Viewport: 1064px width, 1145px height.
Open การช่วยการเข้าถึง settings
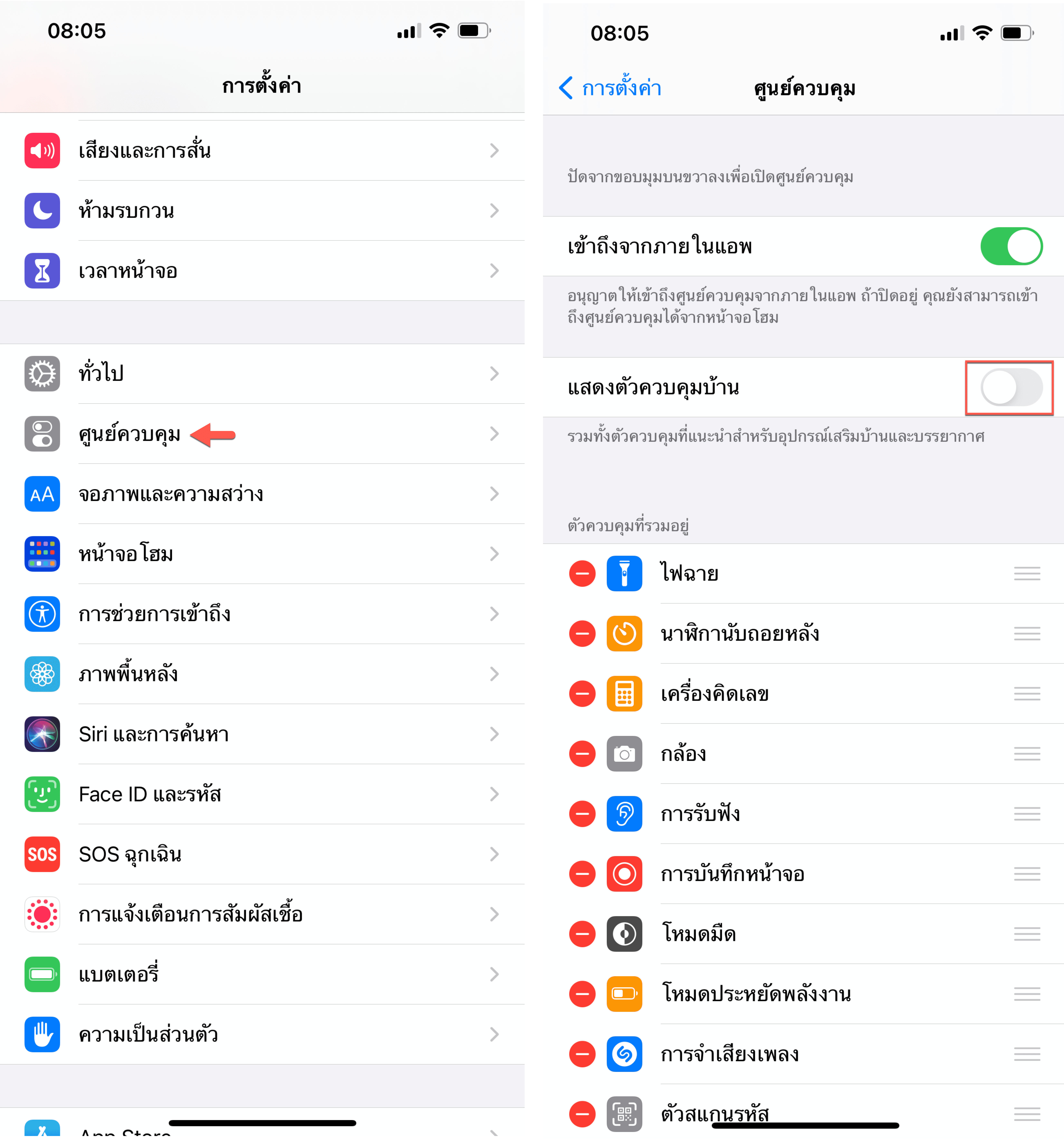tap(262, 614)
